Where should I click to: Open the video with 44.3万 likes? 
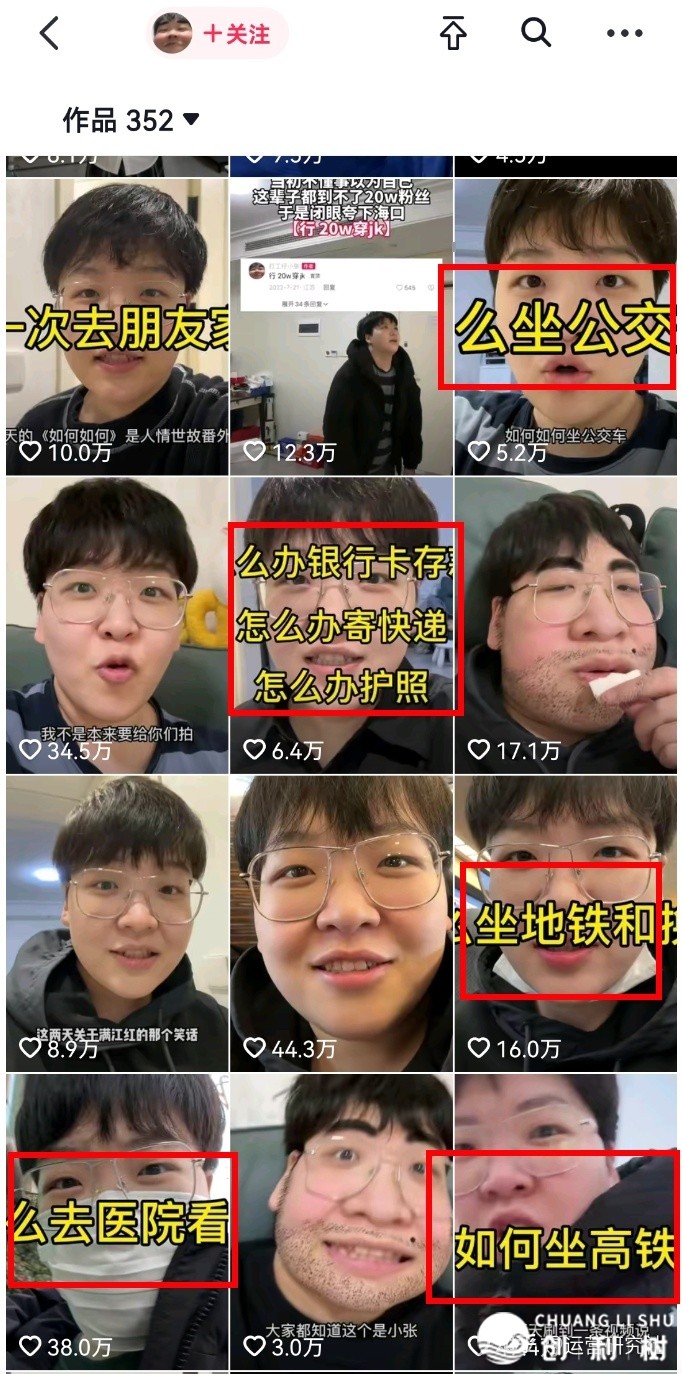tap(341, 925)
